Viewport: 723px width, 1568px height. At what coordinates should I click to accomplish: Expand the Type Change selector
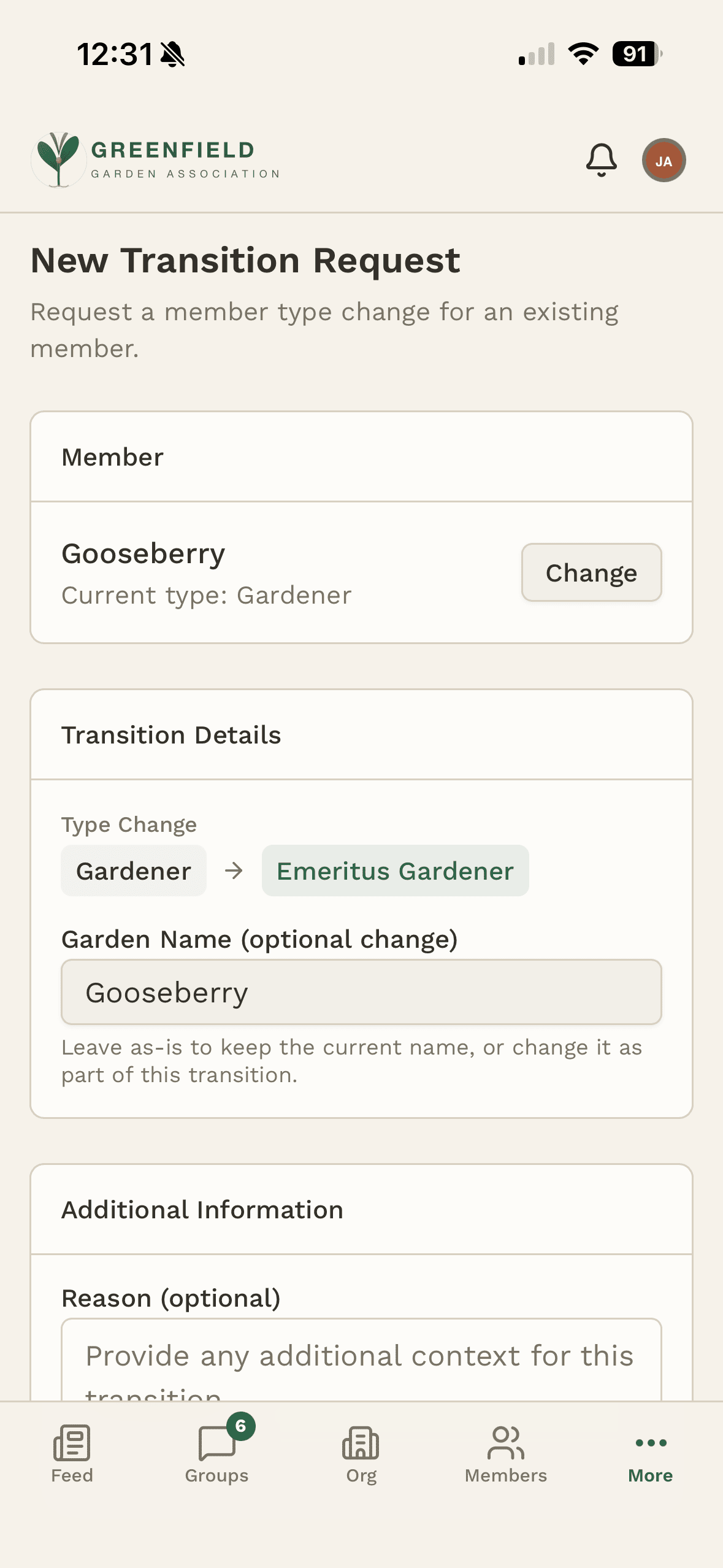[294, 870]
